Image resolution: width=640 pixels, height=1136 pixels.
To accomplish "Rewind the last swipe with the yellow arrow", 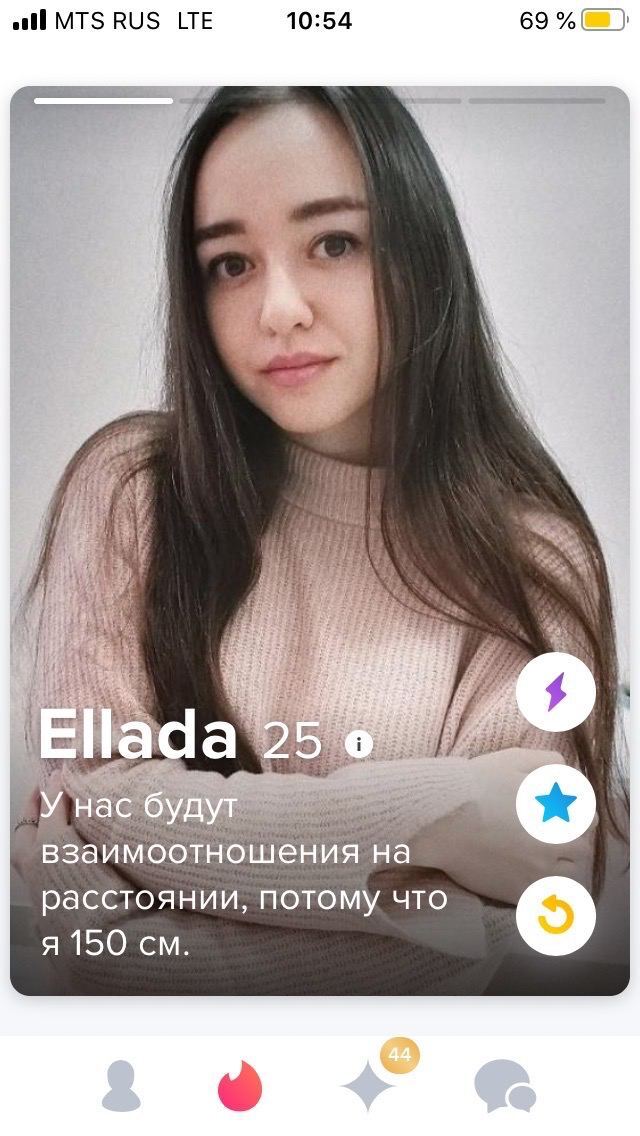I will (x=556, y=915).
